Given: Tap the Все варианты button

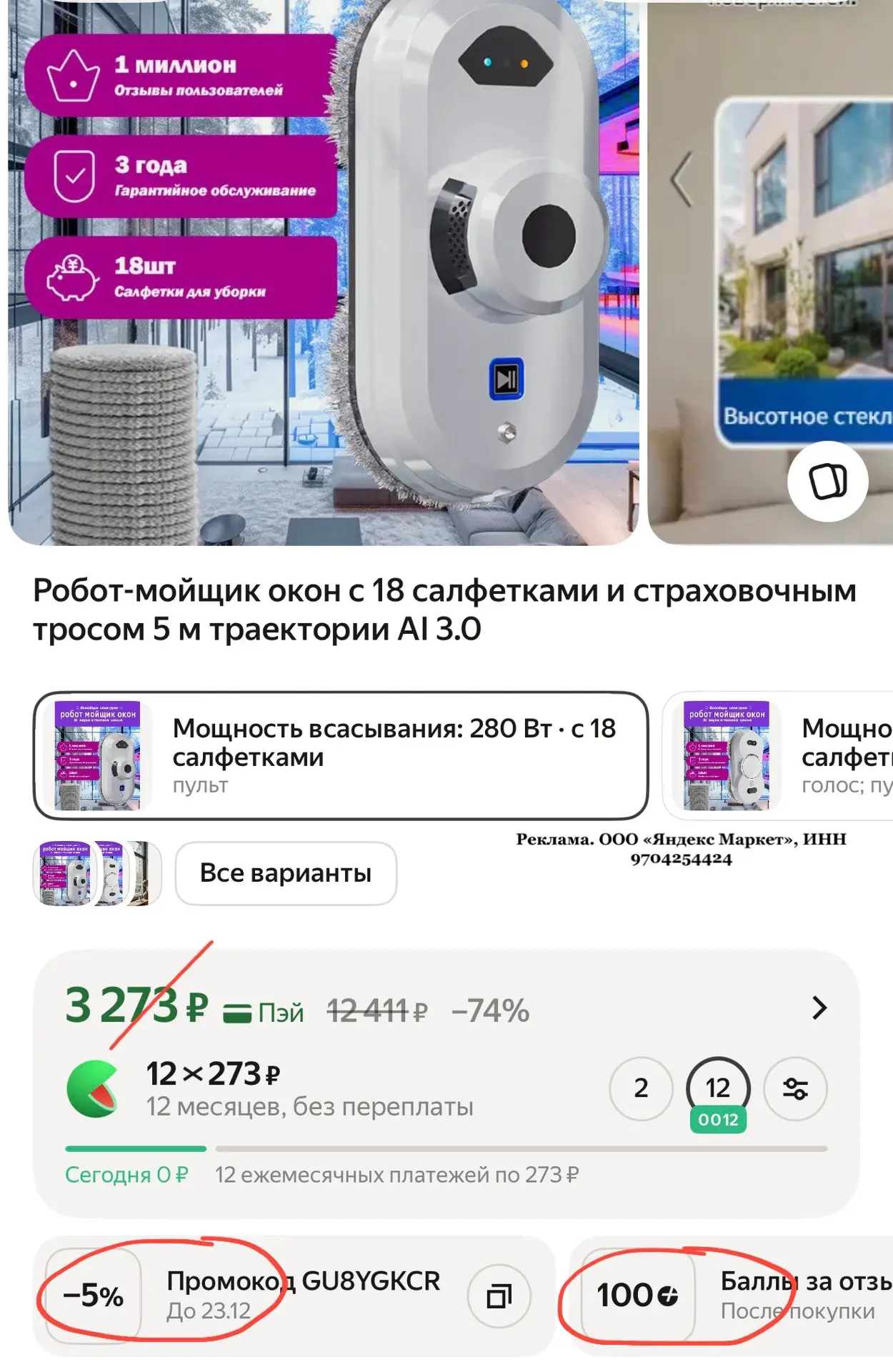Looking at the screenshot, I should (x=286, y=873).
